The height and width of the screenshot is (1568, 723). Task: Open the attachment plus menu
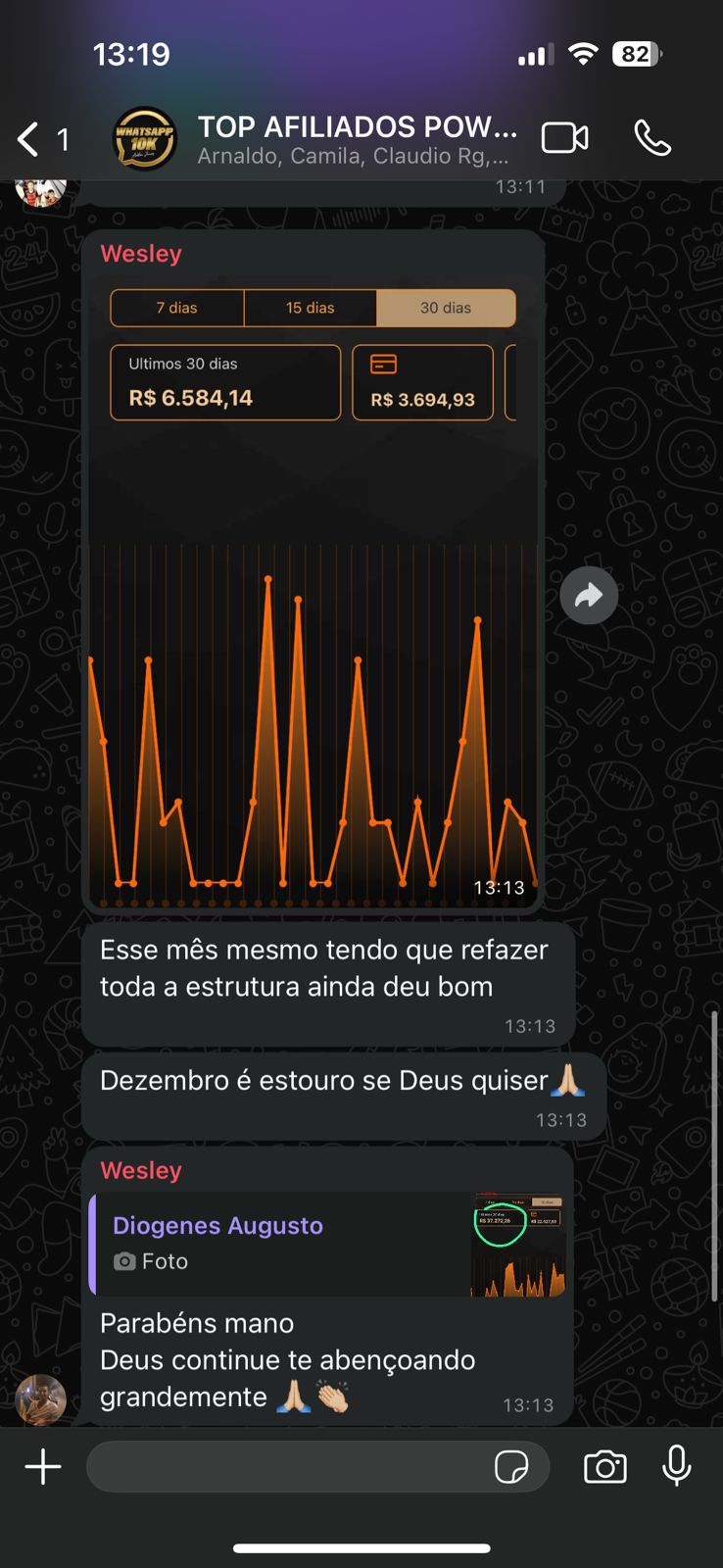[x=43, y=1467]
